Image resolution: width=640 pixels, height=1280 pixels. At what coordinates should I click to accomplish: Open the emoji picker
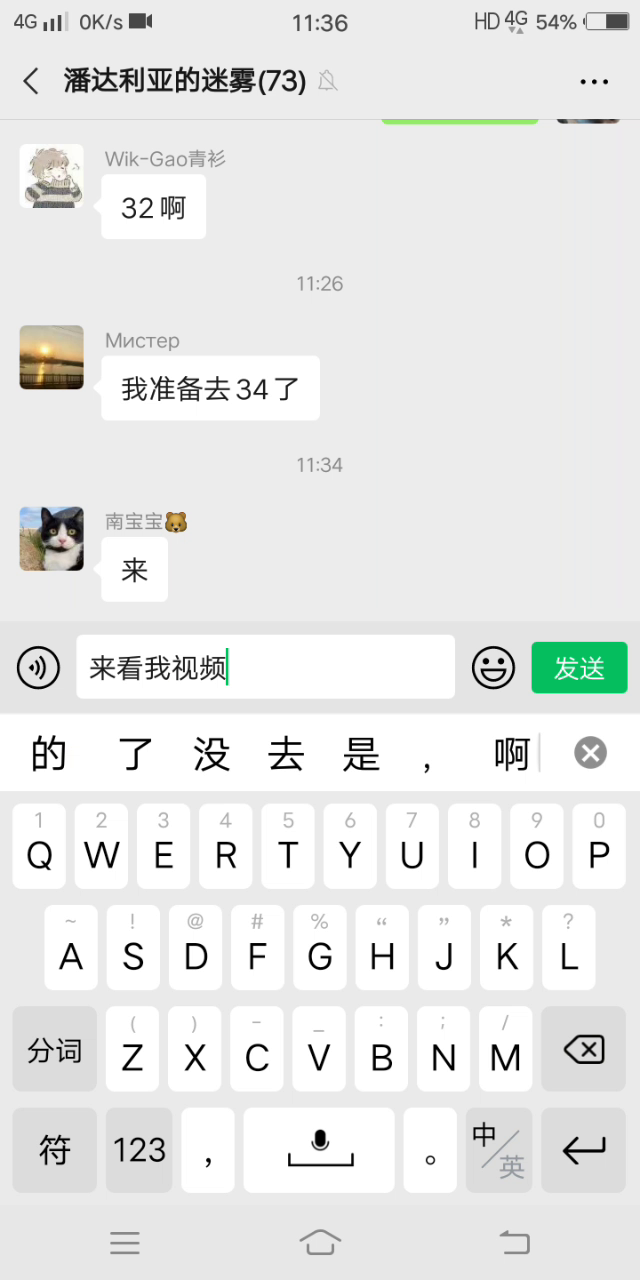point(493,667)
